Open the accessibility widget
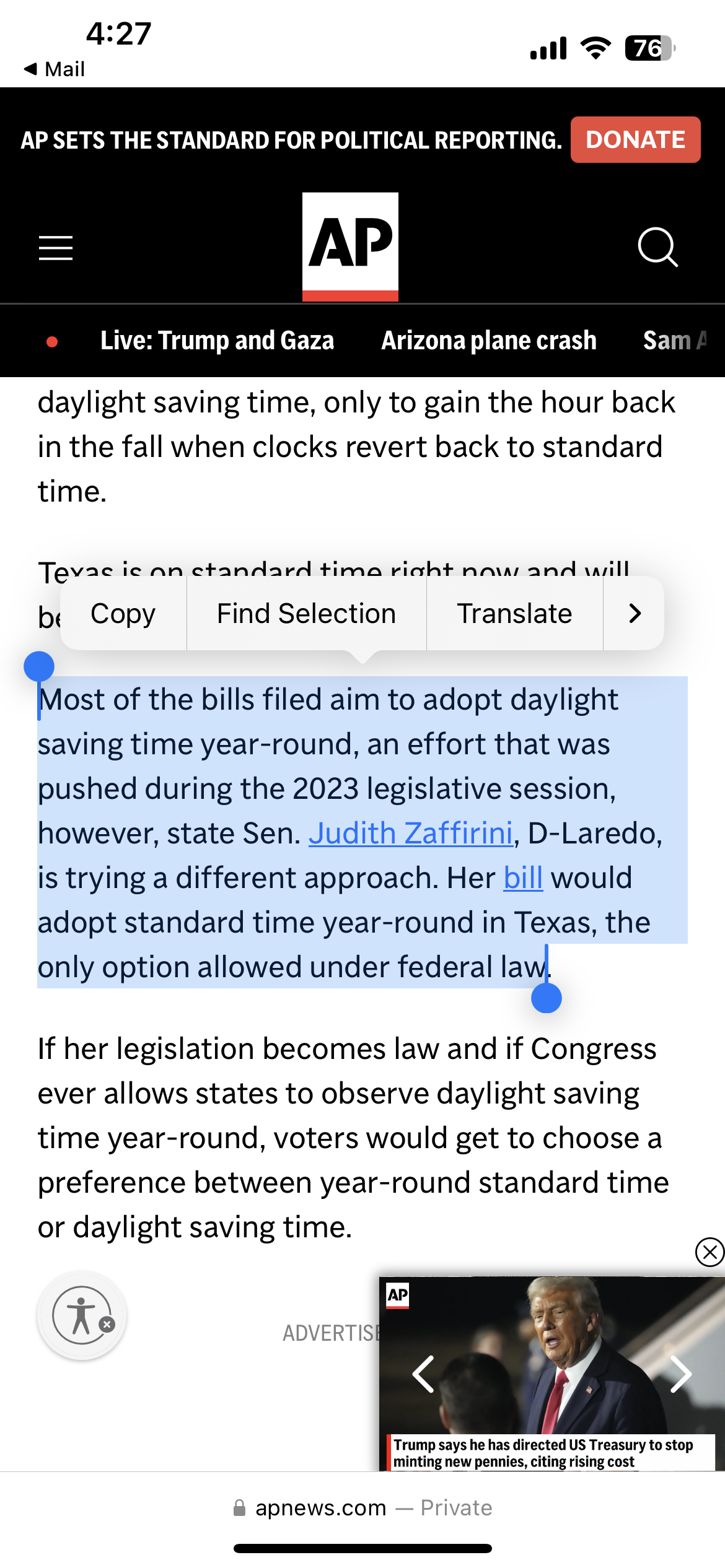 click(82, 1315)
